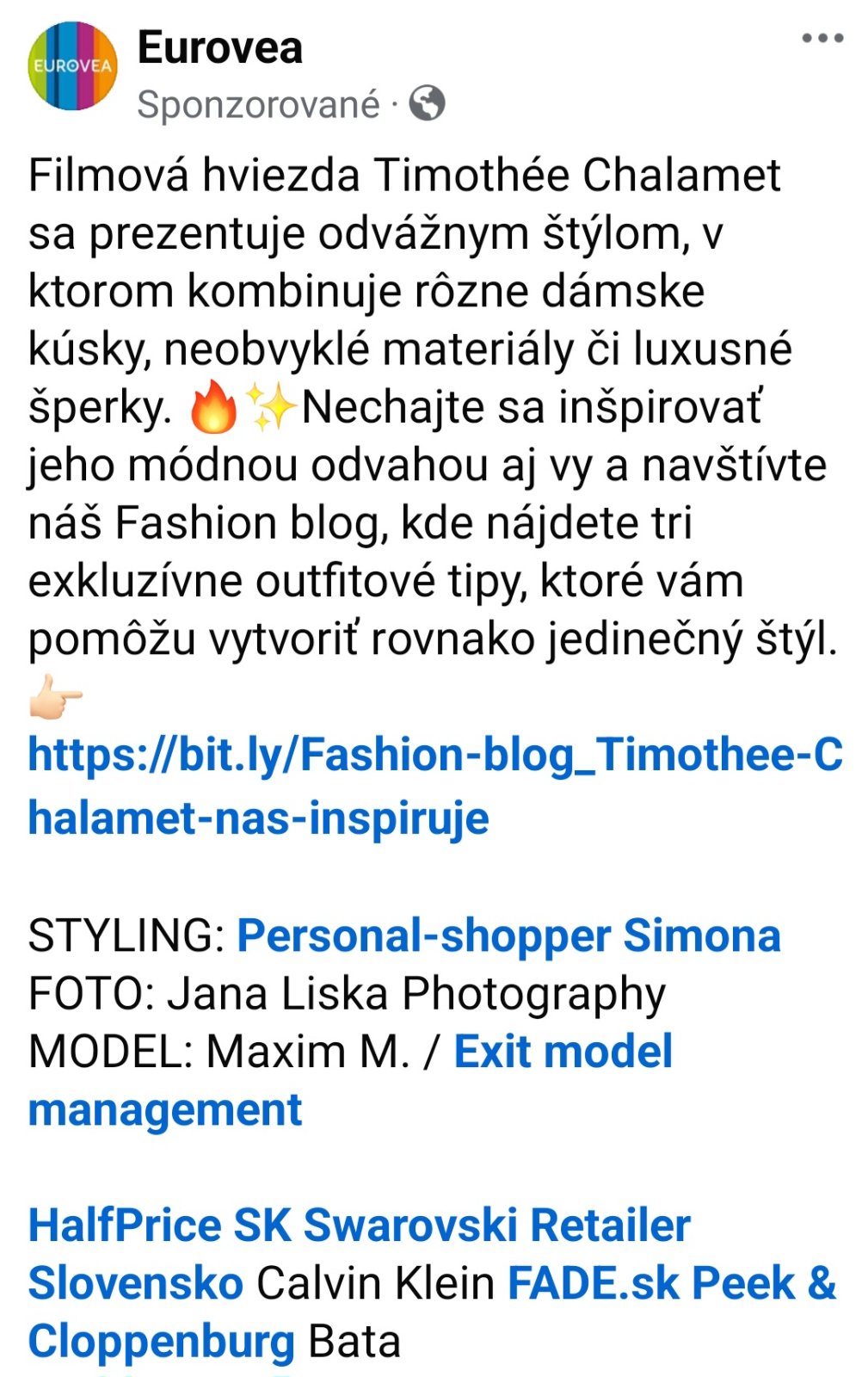Image resolution: width=868 pixels, height=1377 pixels.
Task: Visit the Personal-shopper Simona page
Action: click(508, 935)
